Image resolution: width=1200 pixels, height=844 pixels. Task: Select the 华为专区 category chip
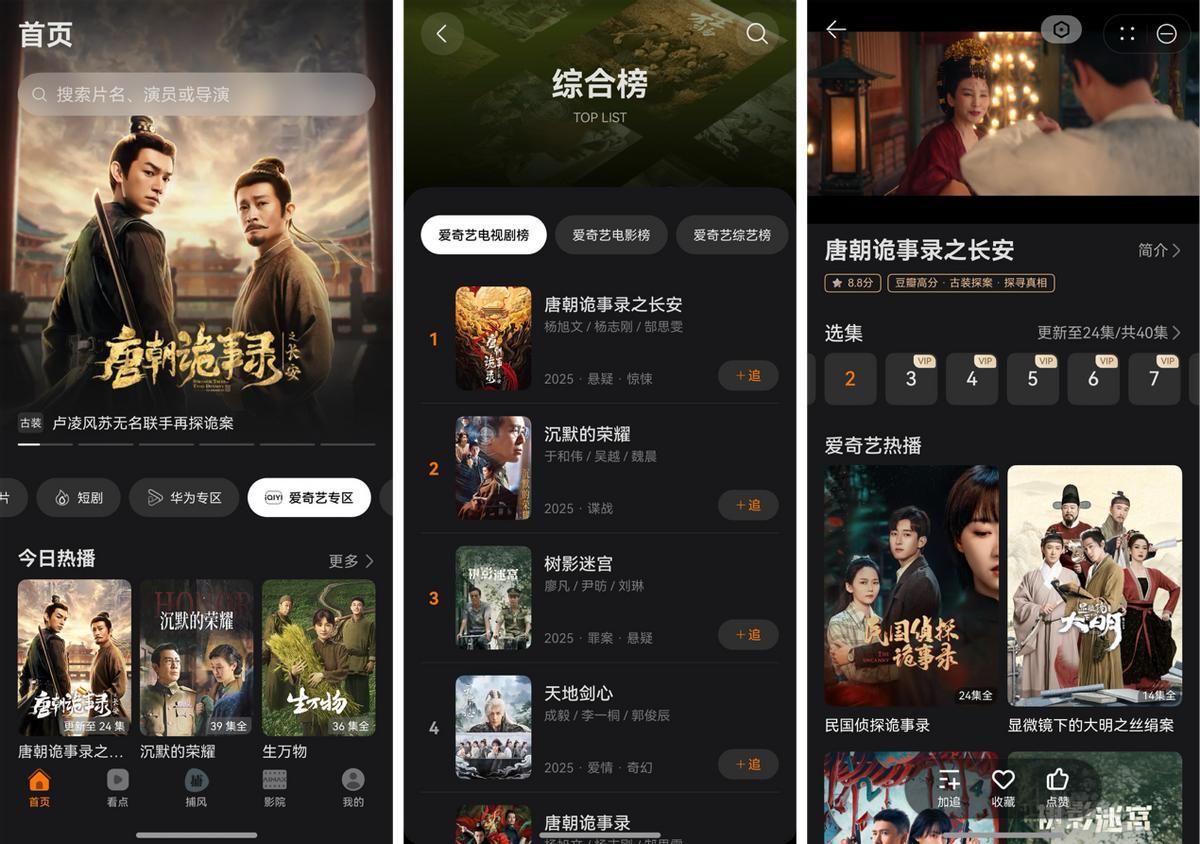click(x=184, y=497)
